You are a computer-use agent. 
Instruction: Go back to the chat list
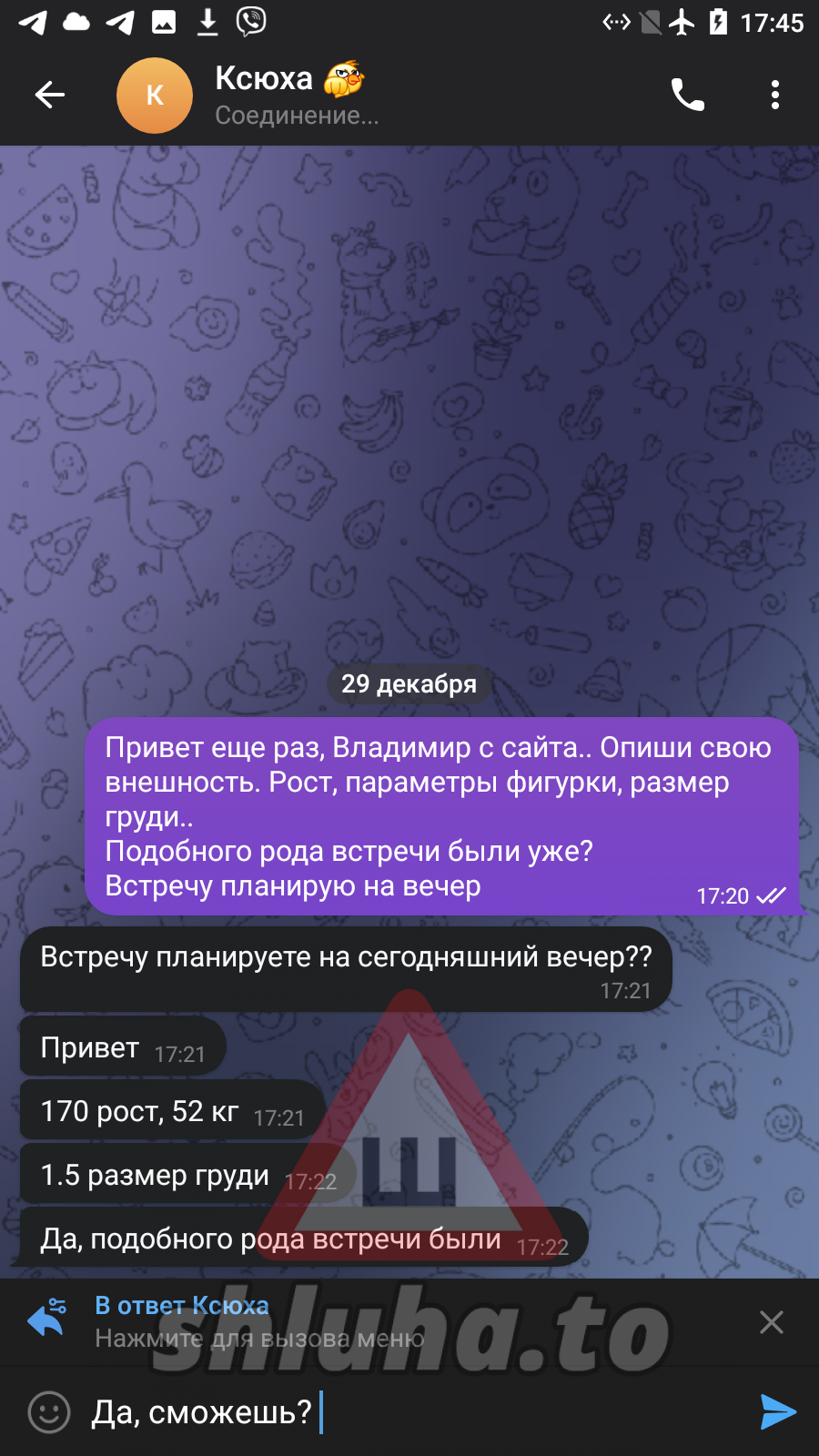[x=50, y=95]
